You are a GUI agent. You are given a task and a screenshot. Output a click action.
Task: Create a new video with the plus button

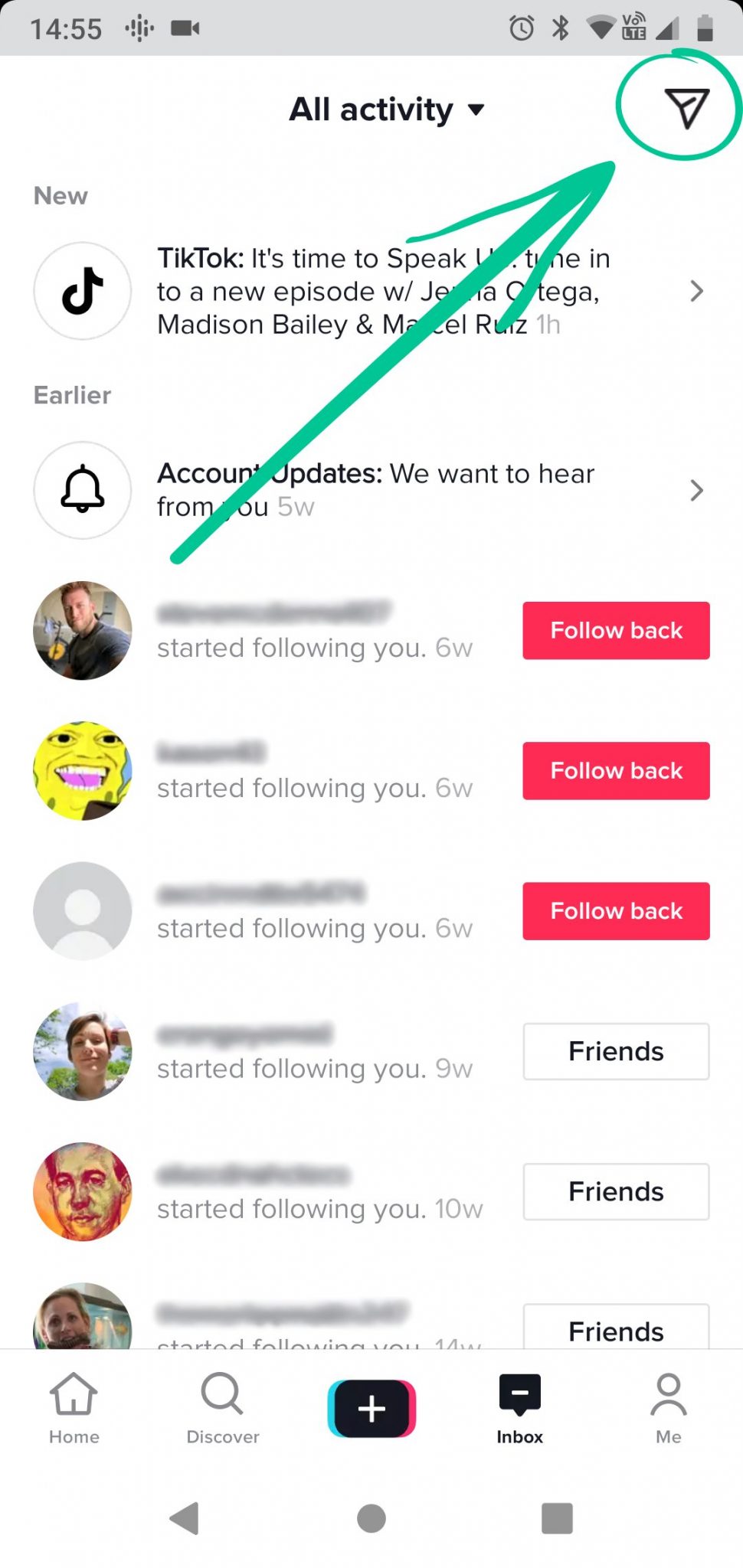pyautogui.click(x=371, y=1409)
